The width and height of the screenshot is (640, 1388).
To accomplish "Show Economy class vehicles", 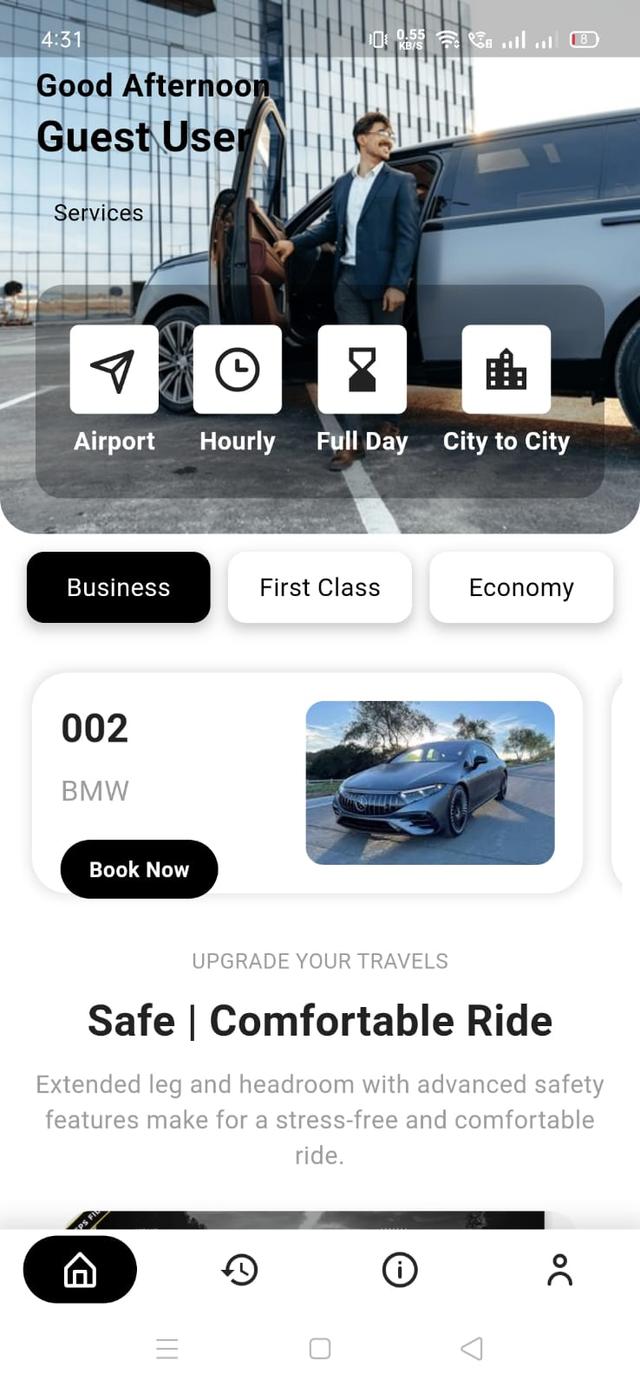I will click(x=521, y=587).
